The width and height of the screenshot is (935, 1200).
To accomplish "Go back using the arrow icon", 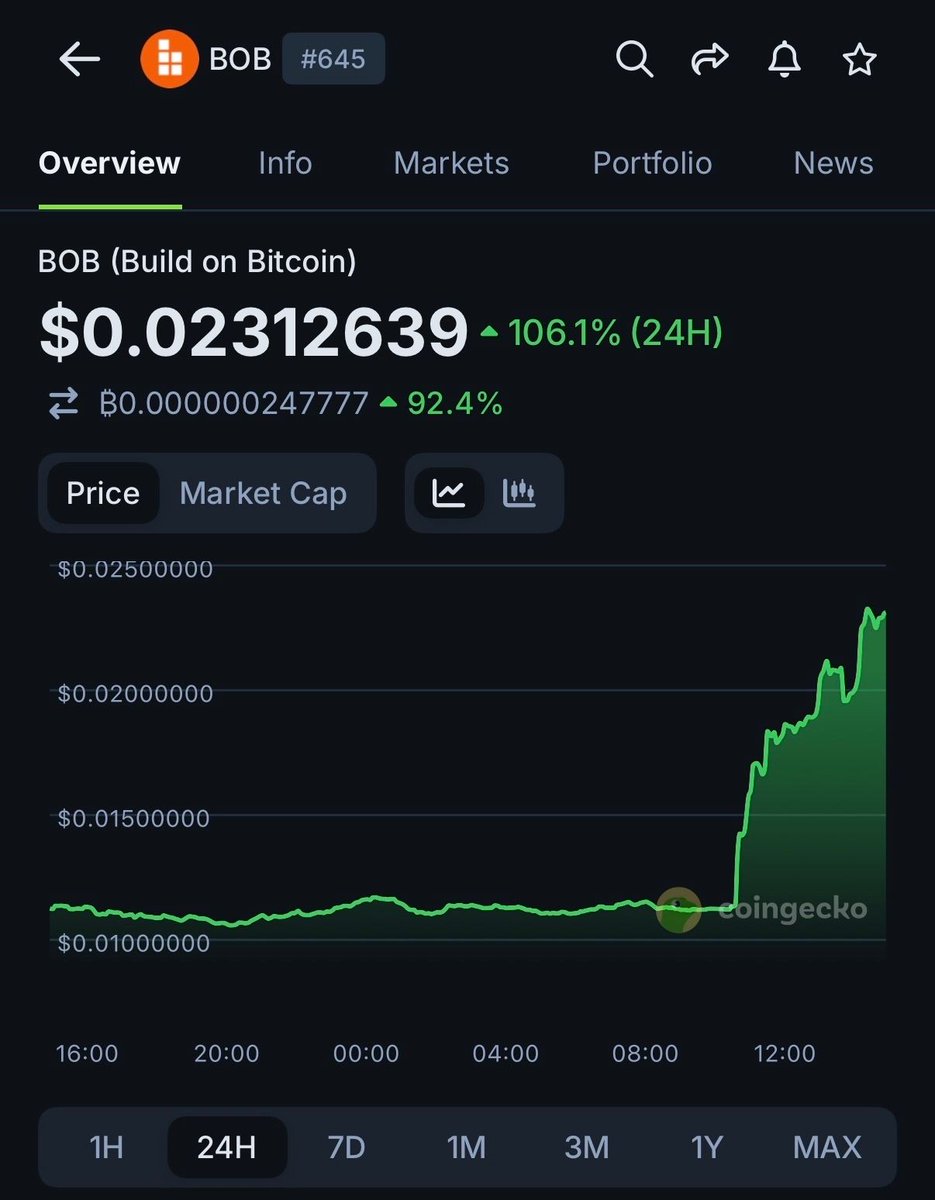I will point(79,60).
